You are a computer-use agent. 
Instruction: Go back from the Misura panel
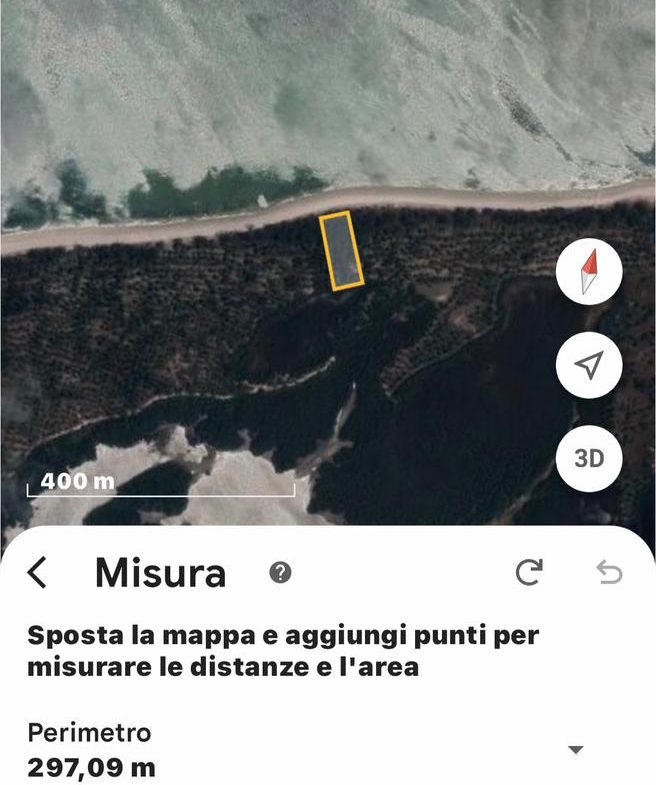click(x=37, y=573)
